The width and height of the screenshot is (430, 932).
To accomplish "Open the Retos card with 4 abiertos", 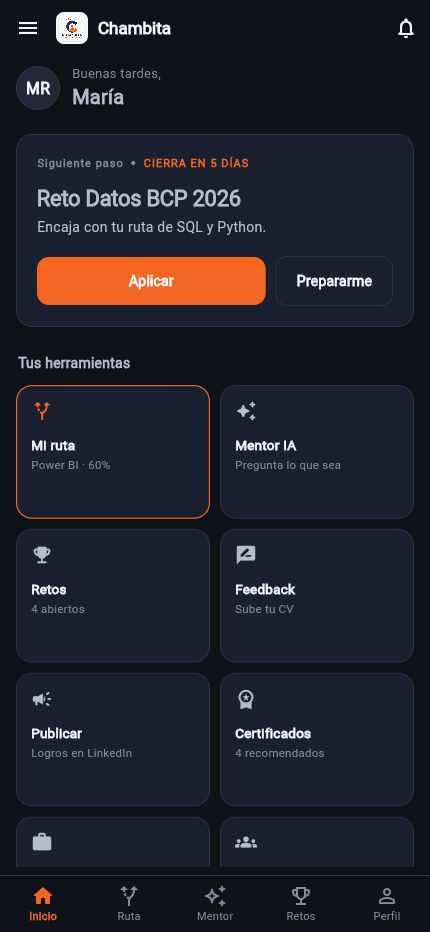I will coord(113,596).
